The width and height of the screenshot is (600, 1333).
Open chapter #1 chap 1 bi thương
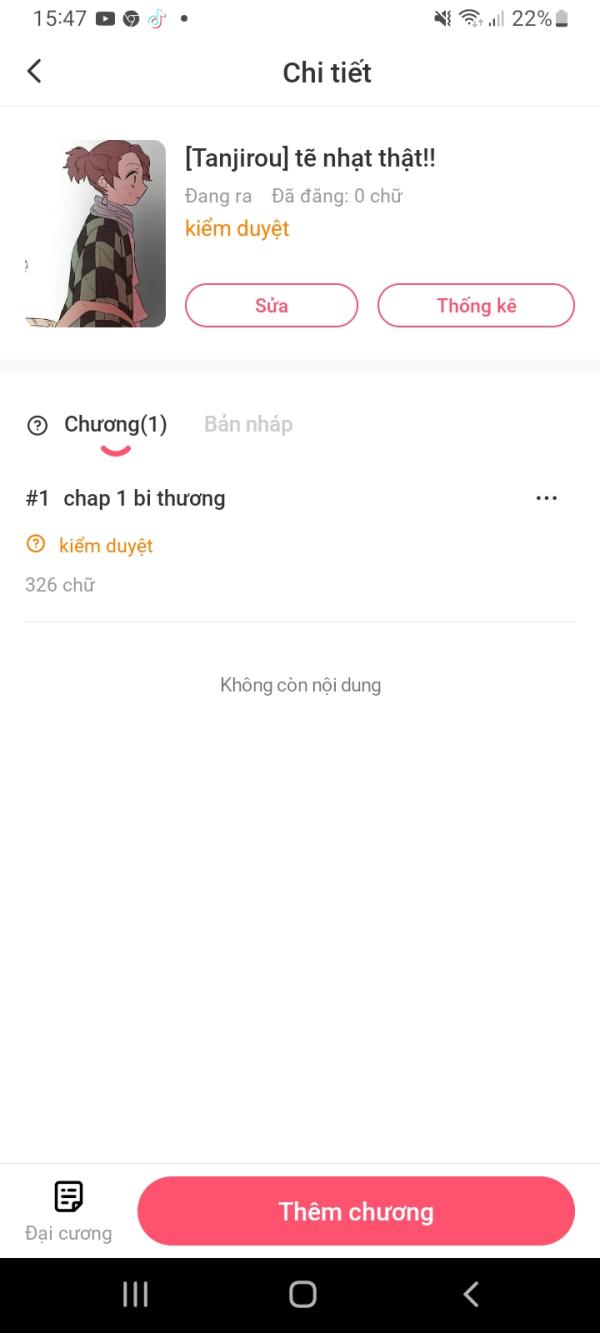(x=144, y=498)
